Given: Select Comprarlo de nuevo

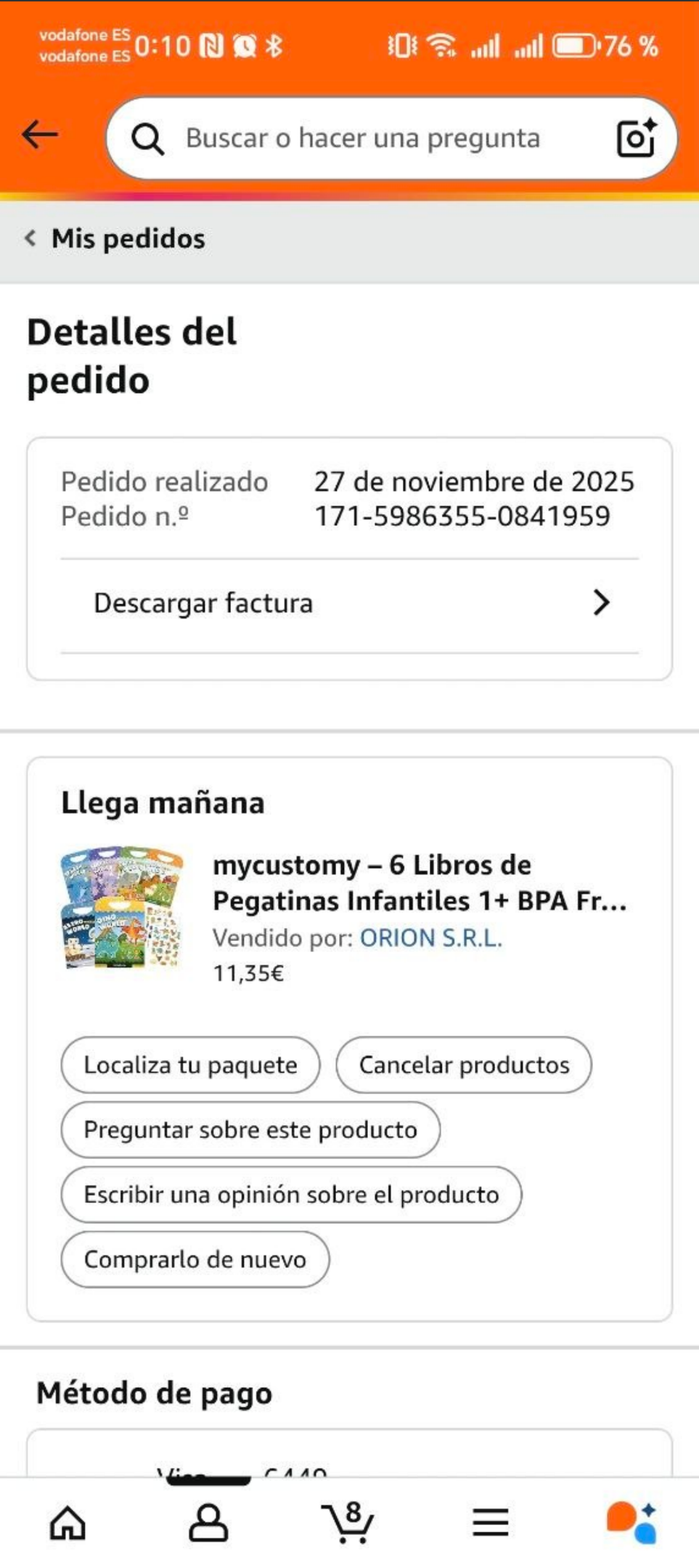Looking at the screenshot, I should point(195,1259).
